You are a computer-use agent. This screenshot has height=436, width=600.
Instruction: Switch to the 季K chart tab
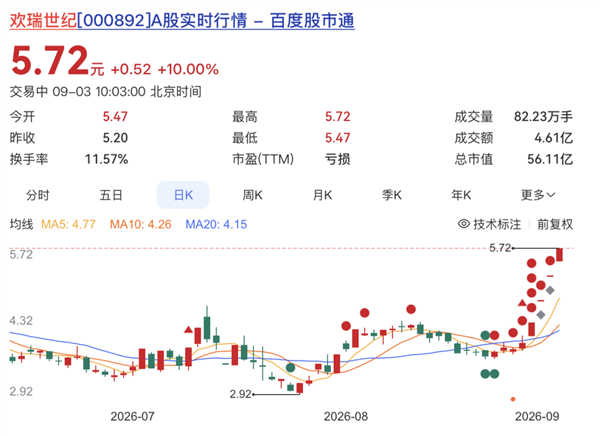pyautogui.click(x=392, y=195)
